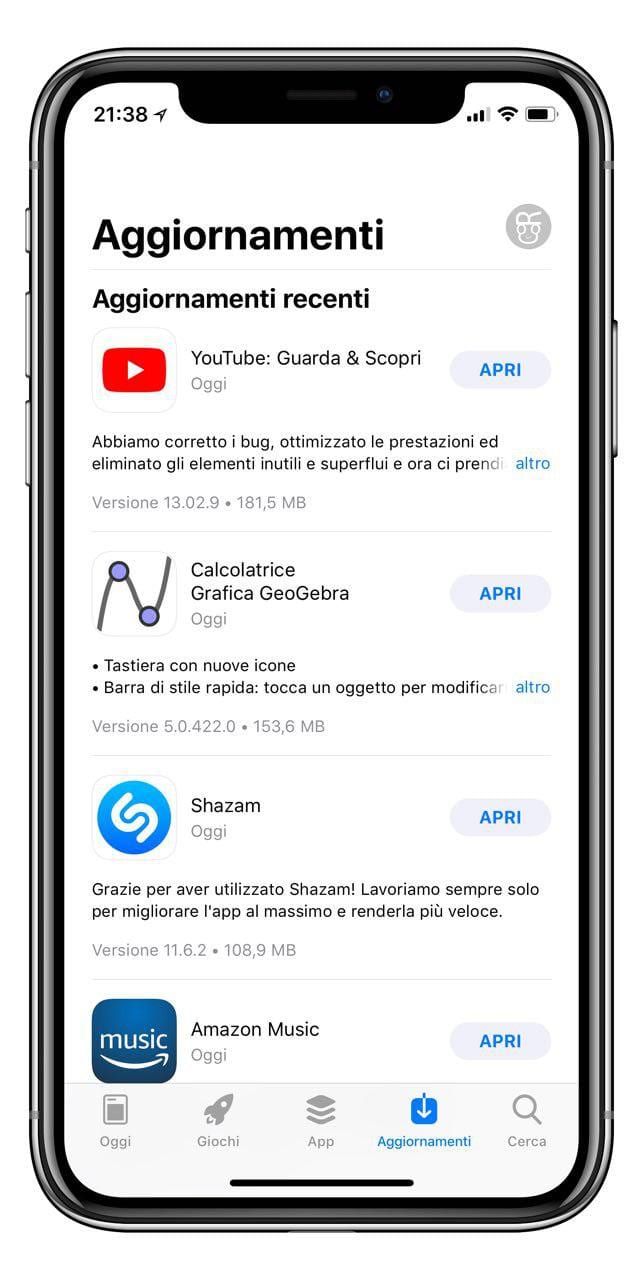Open Amazon Music using APRI
This screenshot has width=643, height=1280.
[x=500, y=1042]
